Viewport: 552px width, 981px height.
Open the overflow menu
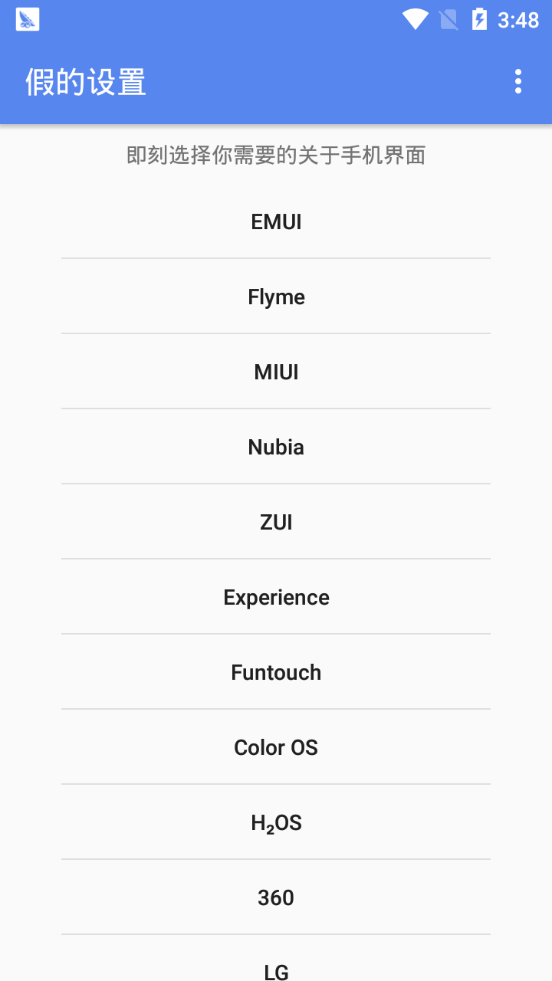(518, 82)
